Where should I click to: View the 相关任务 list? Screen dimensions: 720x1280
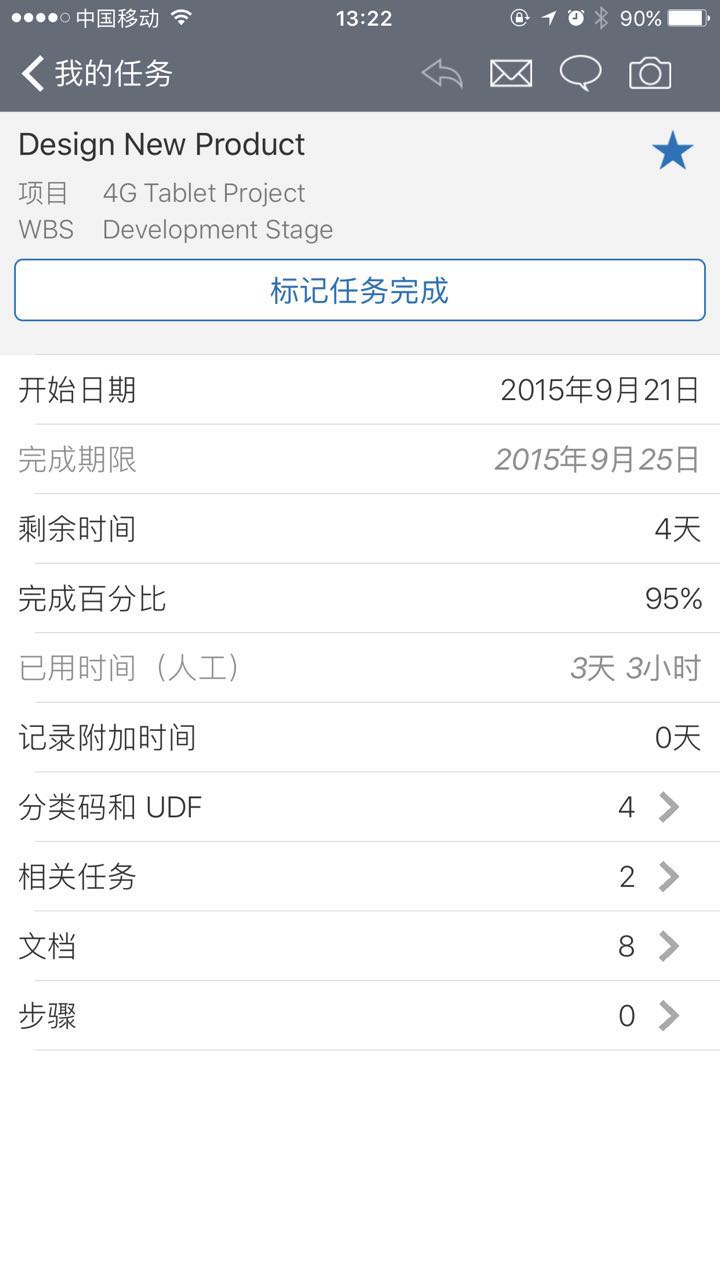pos(360,877)
